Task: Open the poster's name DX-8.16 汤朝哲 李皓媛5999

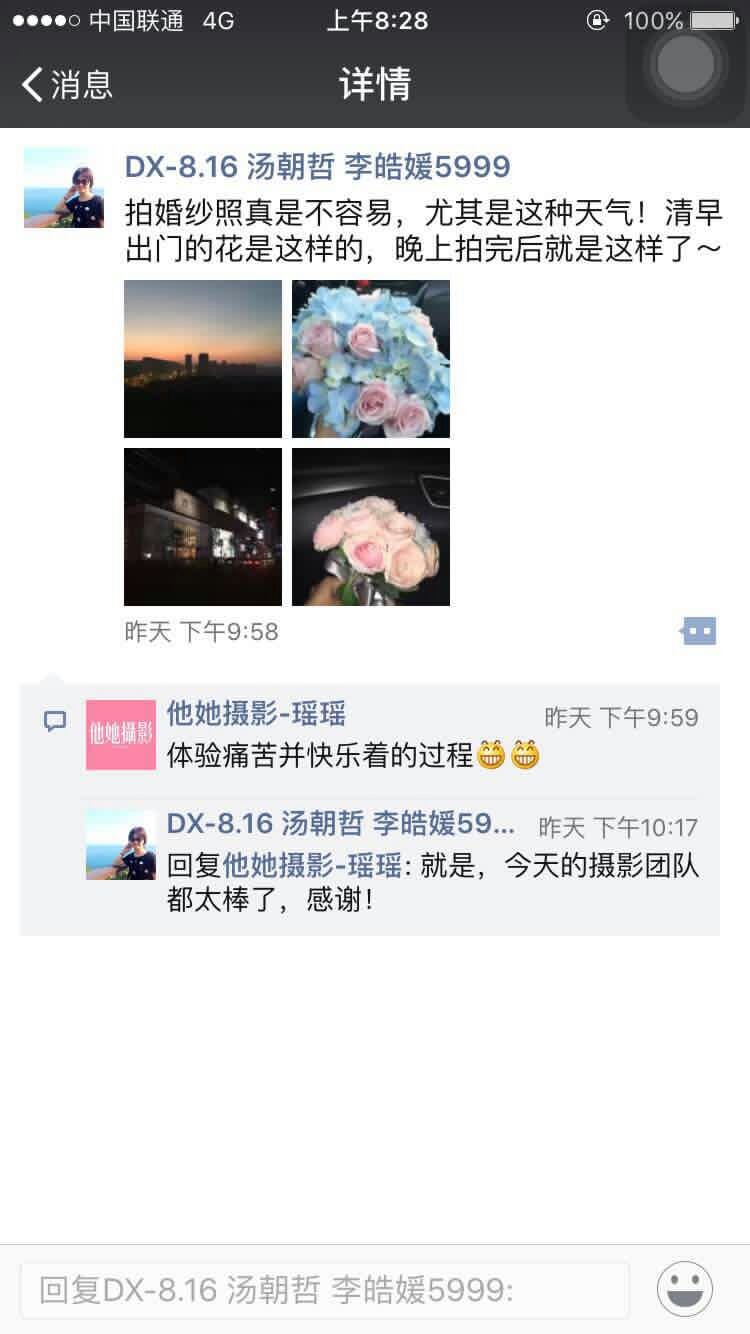Action: 317,167
